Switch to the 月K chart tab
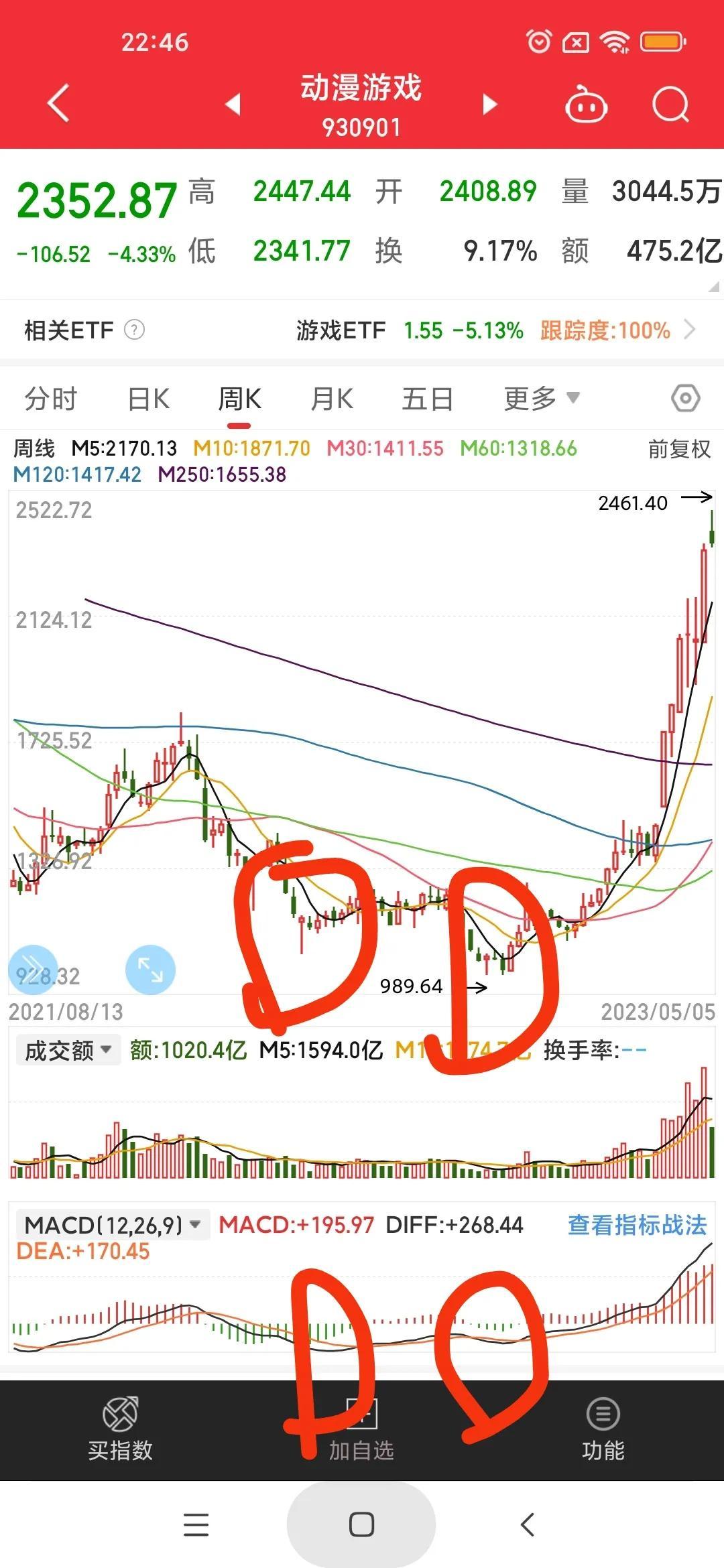The width and height of the screenshot is (724, 1568). pos(332,399)
